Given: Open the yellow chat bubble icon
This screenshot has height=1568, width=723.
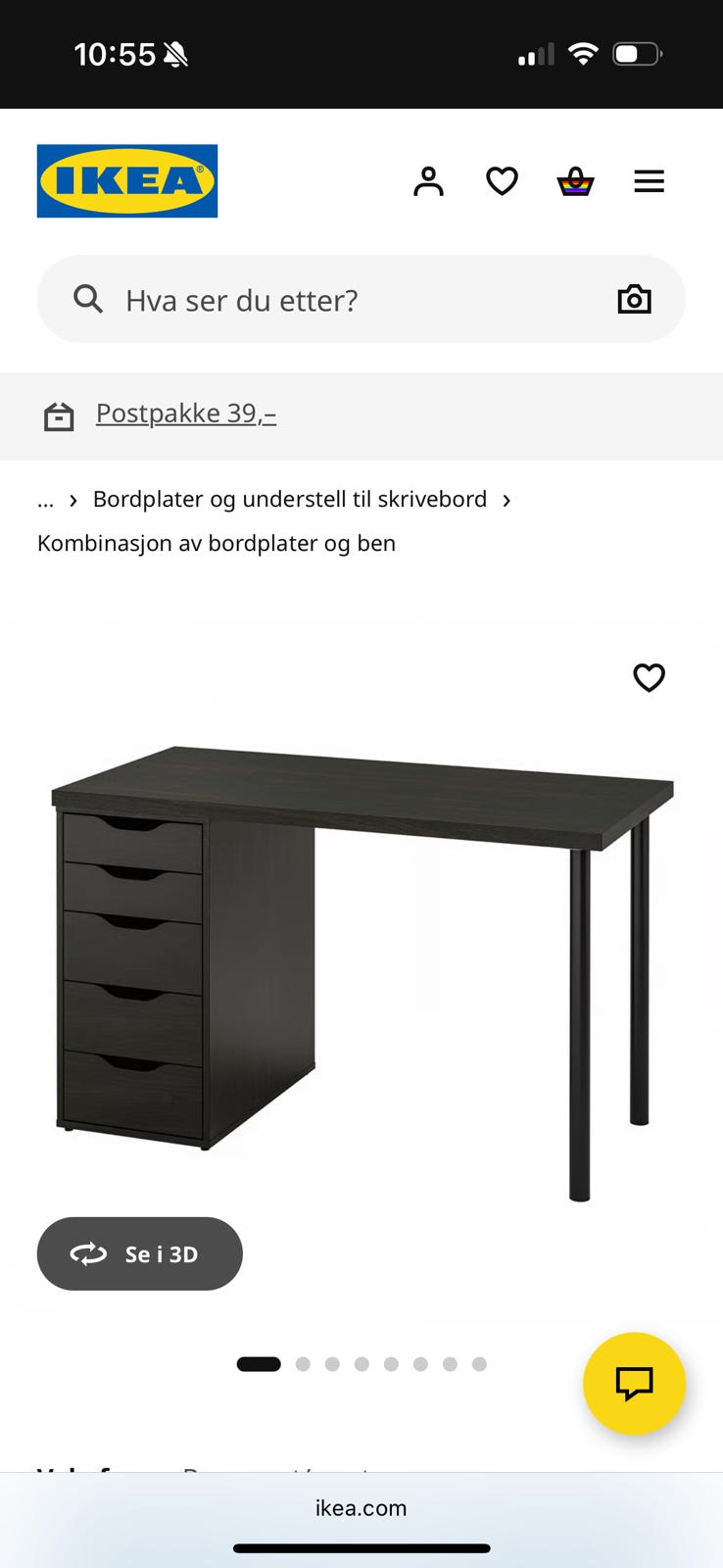Looking at the screenshot, I should pyautogui.click(x=634, y=1384).
